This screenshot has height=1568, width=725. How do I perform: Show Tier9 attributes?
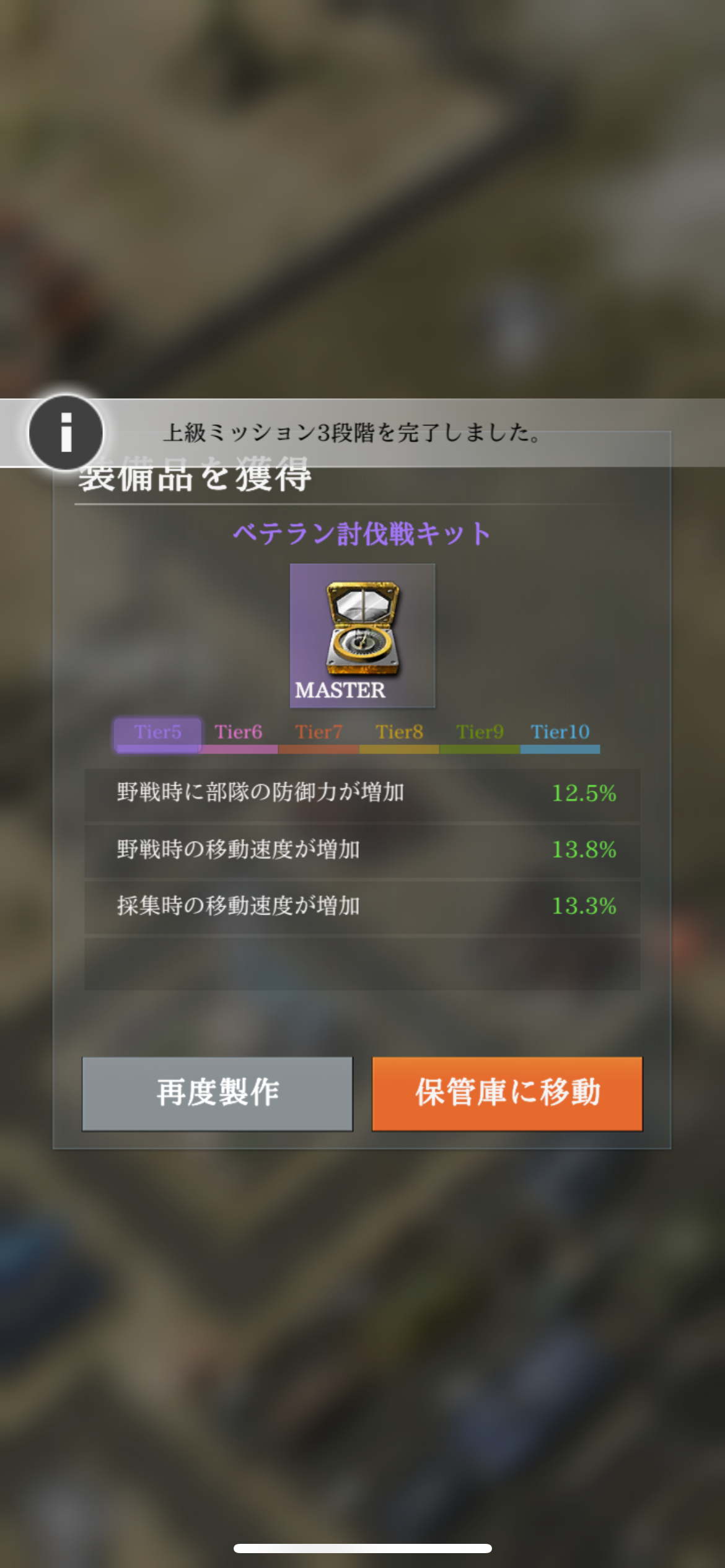[480, 733]
